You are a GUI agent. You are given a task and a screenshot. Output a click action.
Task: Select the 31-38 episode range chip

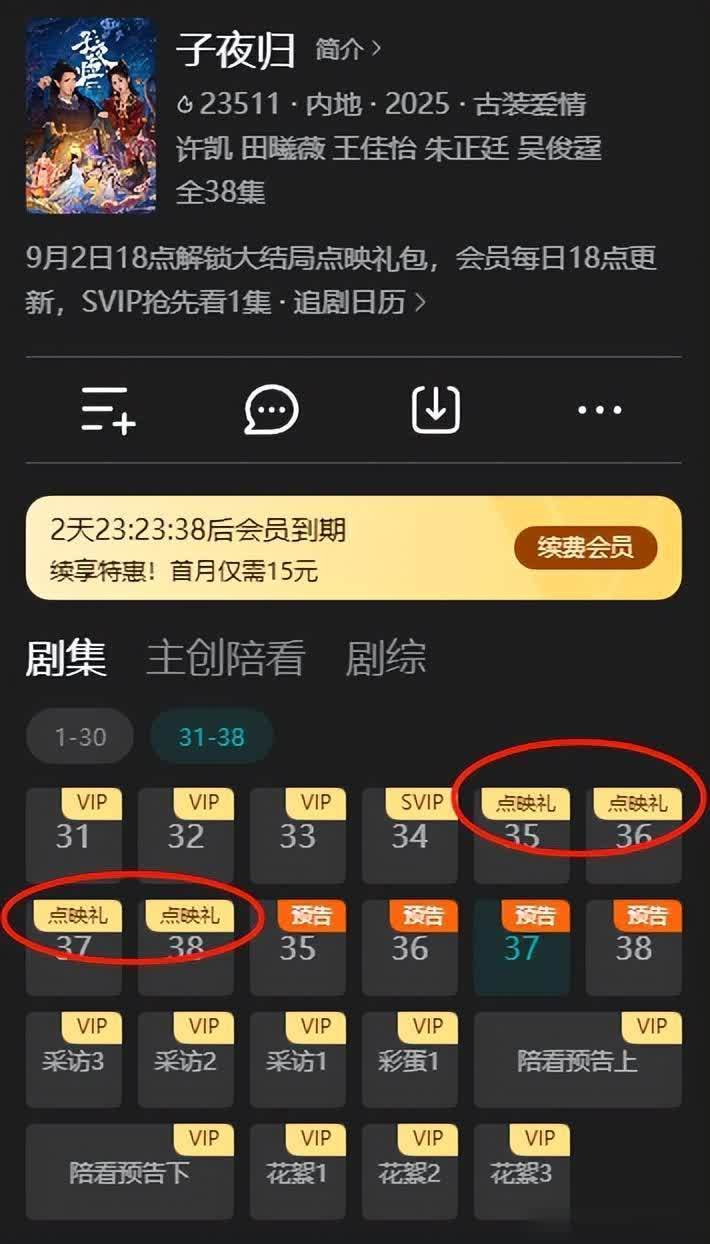point(211,737)
